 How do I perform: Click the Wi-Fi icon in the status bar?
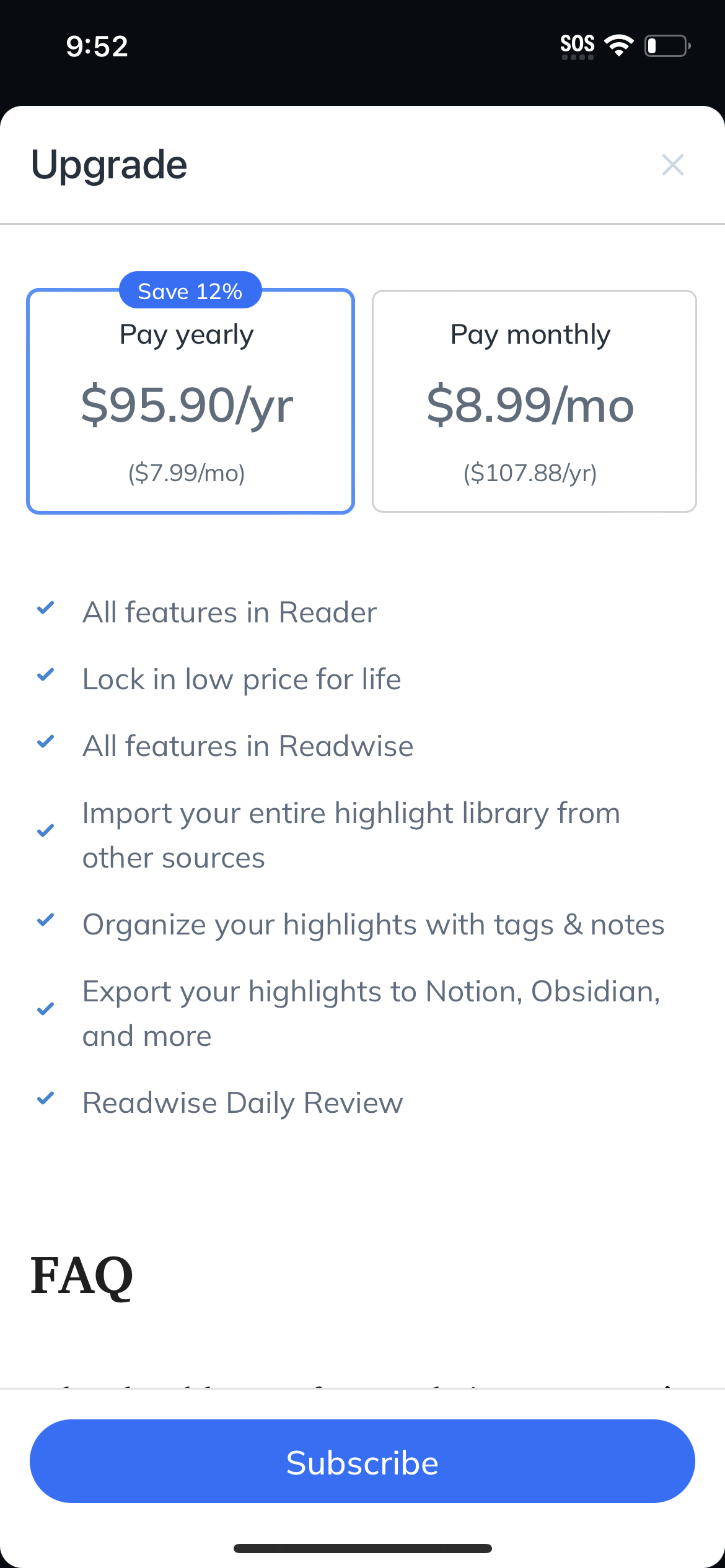click(x=619, y=43)
